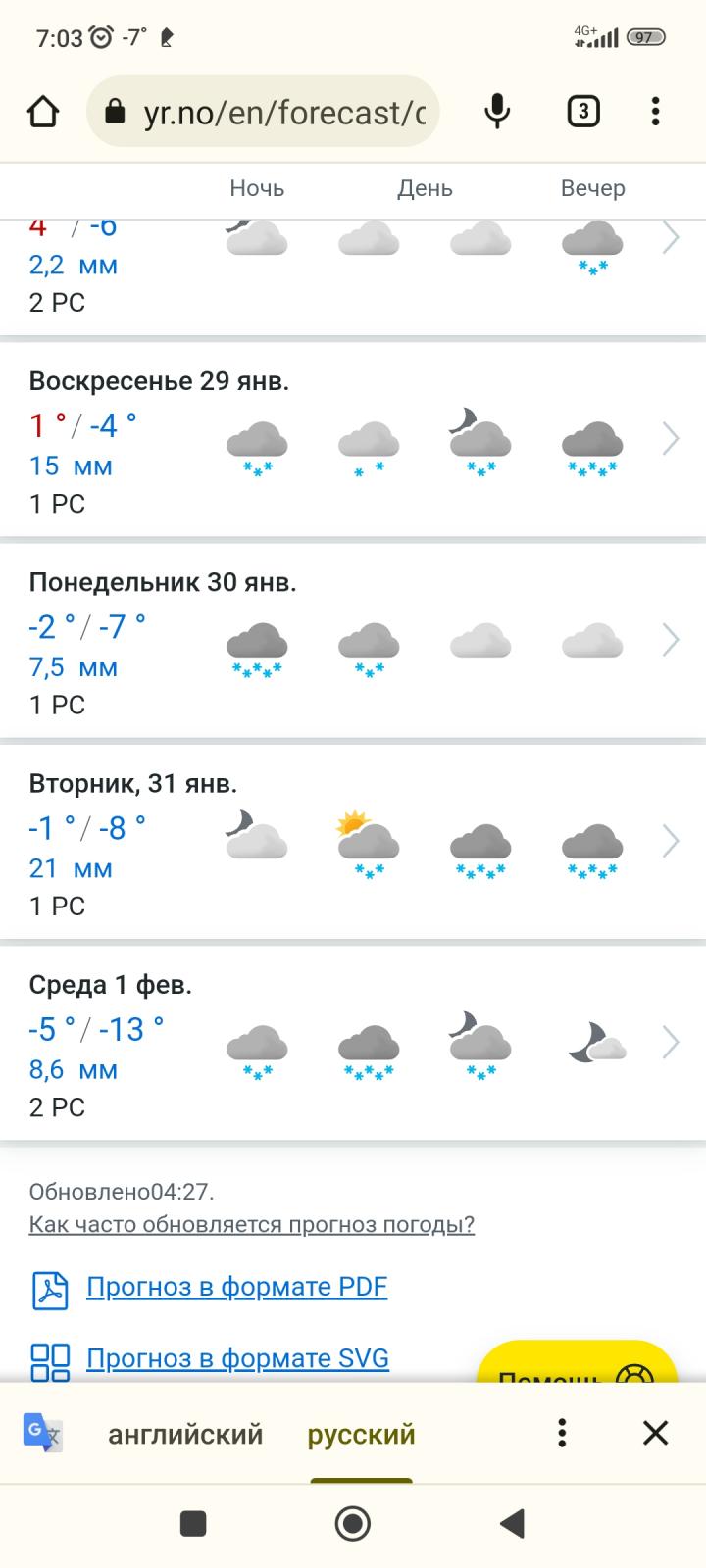Open the forecast for Среда 1 фев.
The height and width of the screenshot is (1568, 706).
click(353, 1043)
